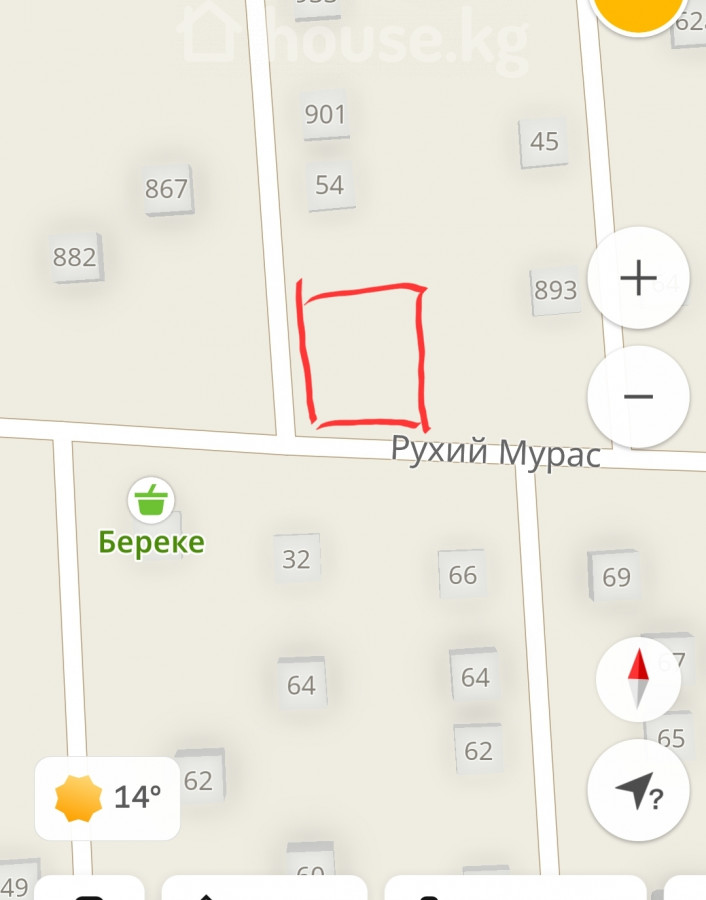This screenshot has width=706, height=900.
Task: Center the map on my location
Action: [638, 790]
